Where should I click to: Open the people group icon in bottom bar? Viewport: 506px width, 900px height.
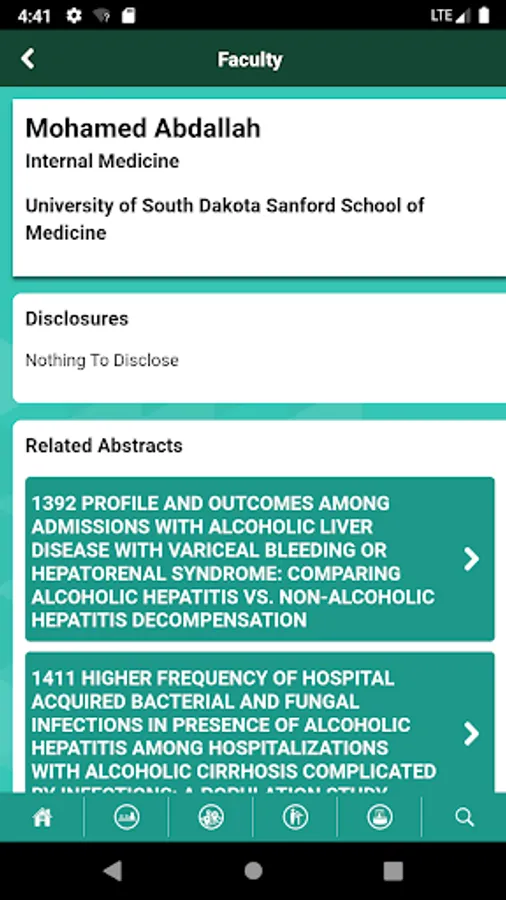click(211, 817)
